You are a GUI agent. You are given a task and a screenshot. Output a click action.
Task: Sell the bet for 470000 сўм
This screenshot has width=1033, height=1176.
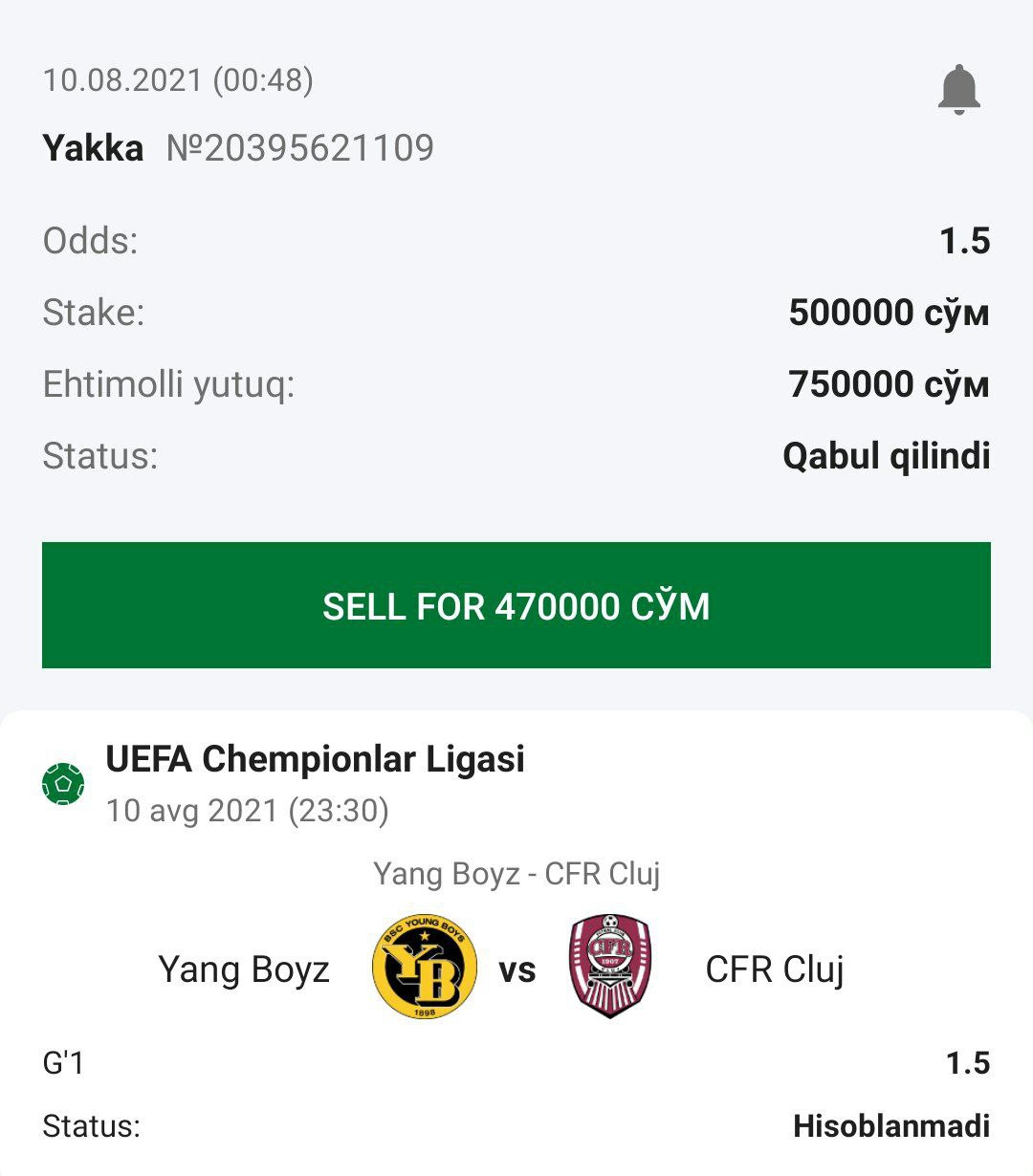click(x=516, y=605)
